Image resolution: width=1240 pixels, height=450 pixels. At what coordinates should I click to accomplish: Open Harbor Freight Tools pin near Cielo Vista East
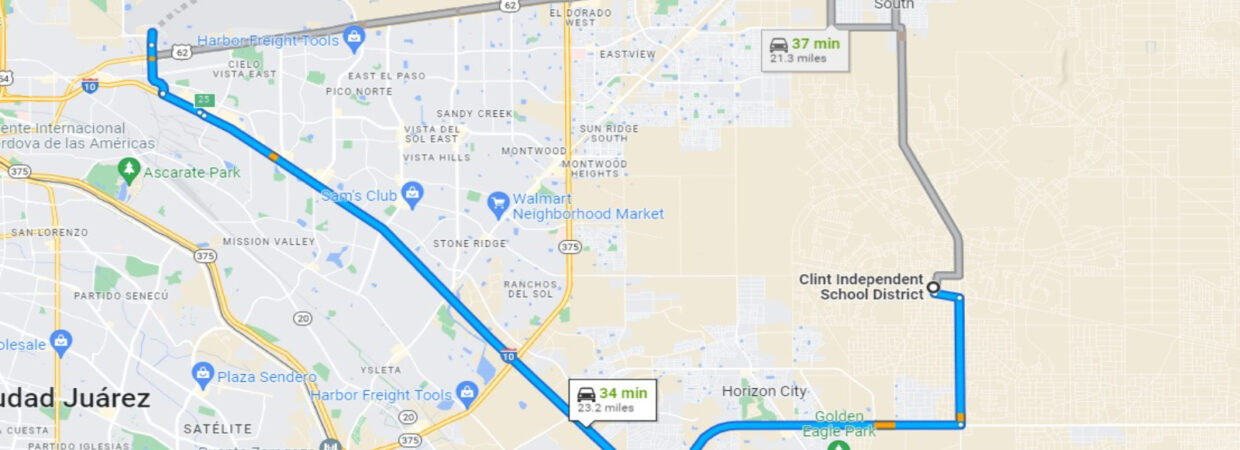[353, 39]
